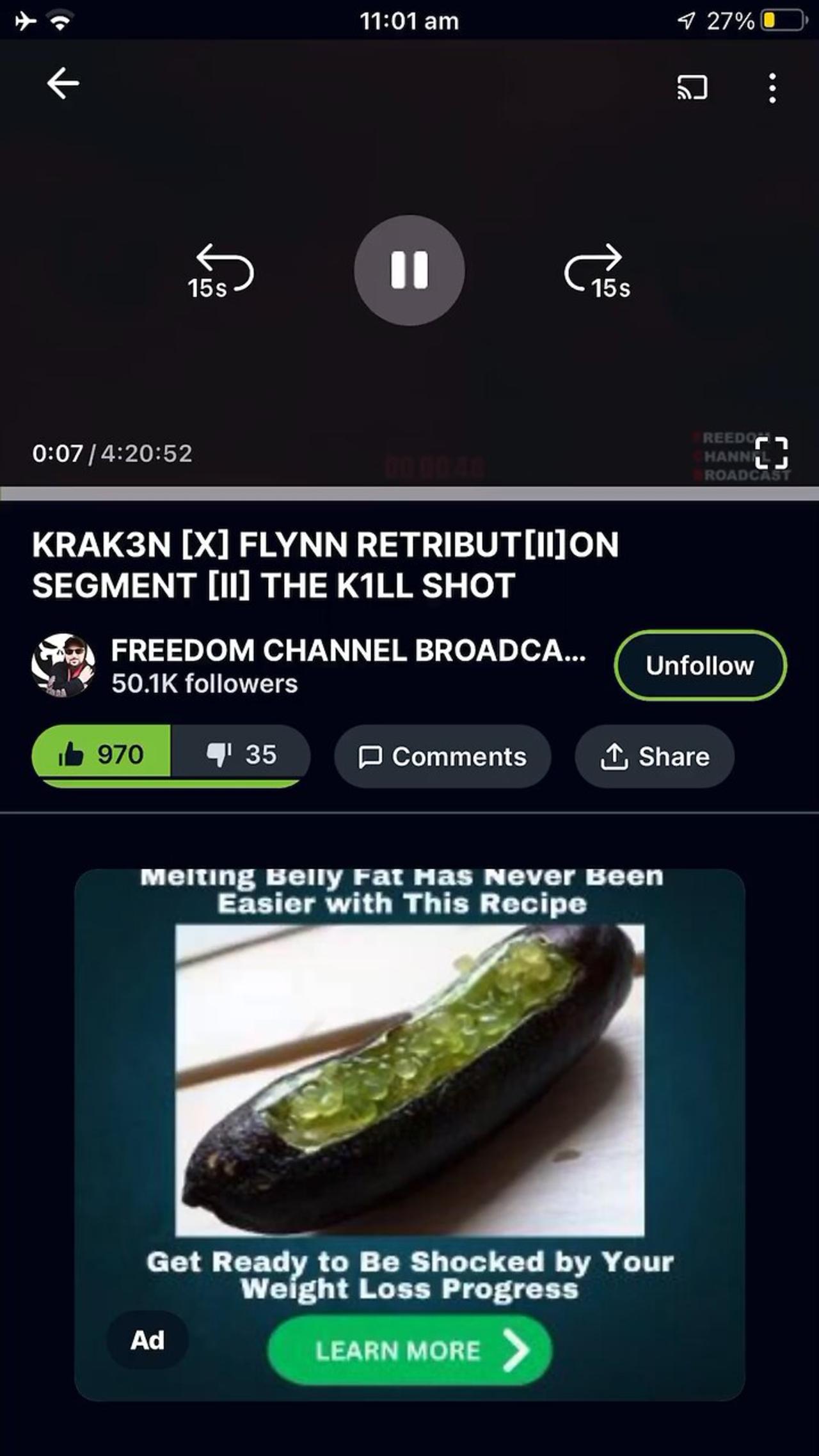Go back using the top-left arrow
This screenshot has height=1456, width=819.
pyautogui.click(x=63, y=84)
